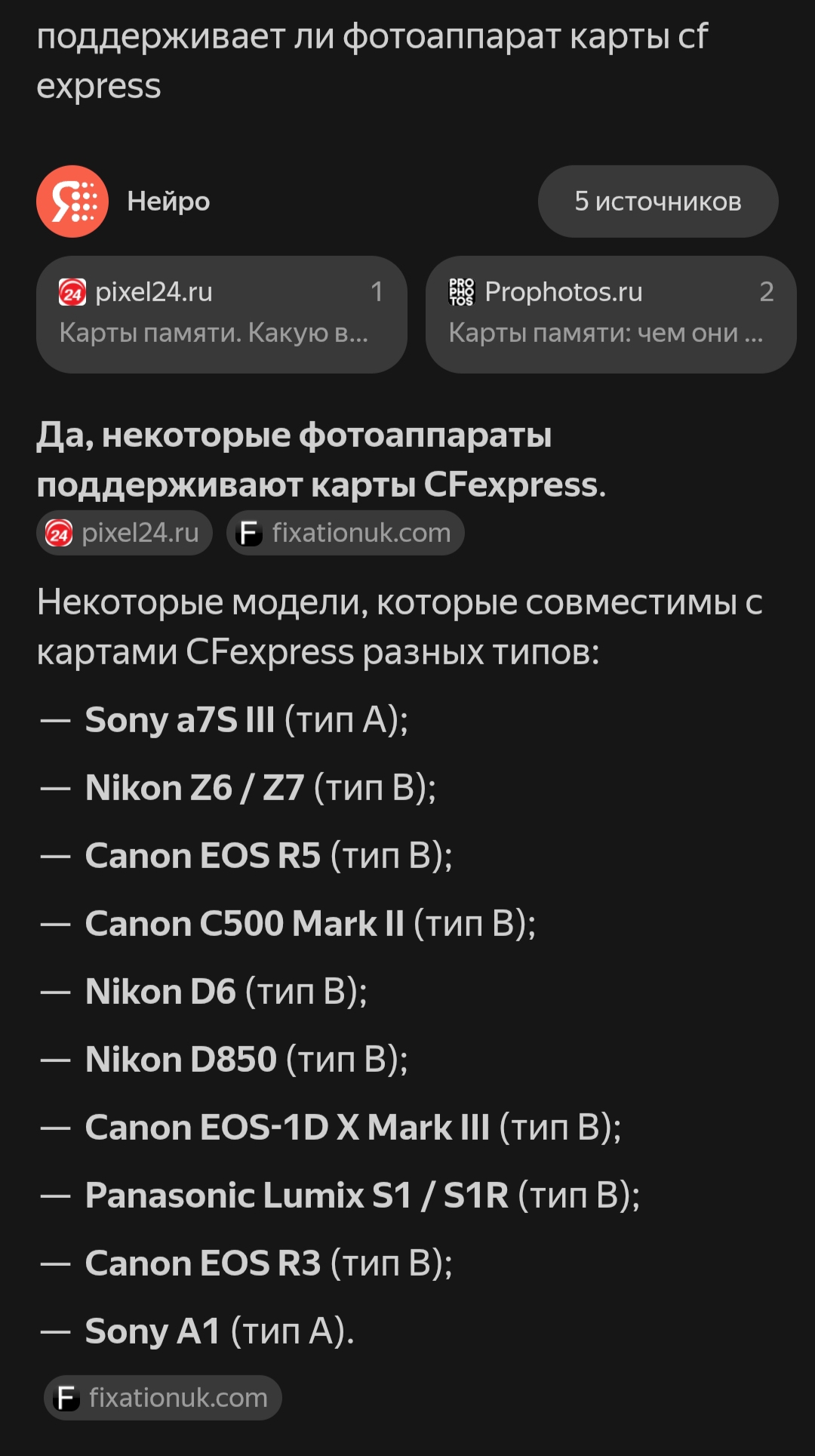
Task: Open the Prophotos.ru source card
Action: 611,314
